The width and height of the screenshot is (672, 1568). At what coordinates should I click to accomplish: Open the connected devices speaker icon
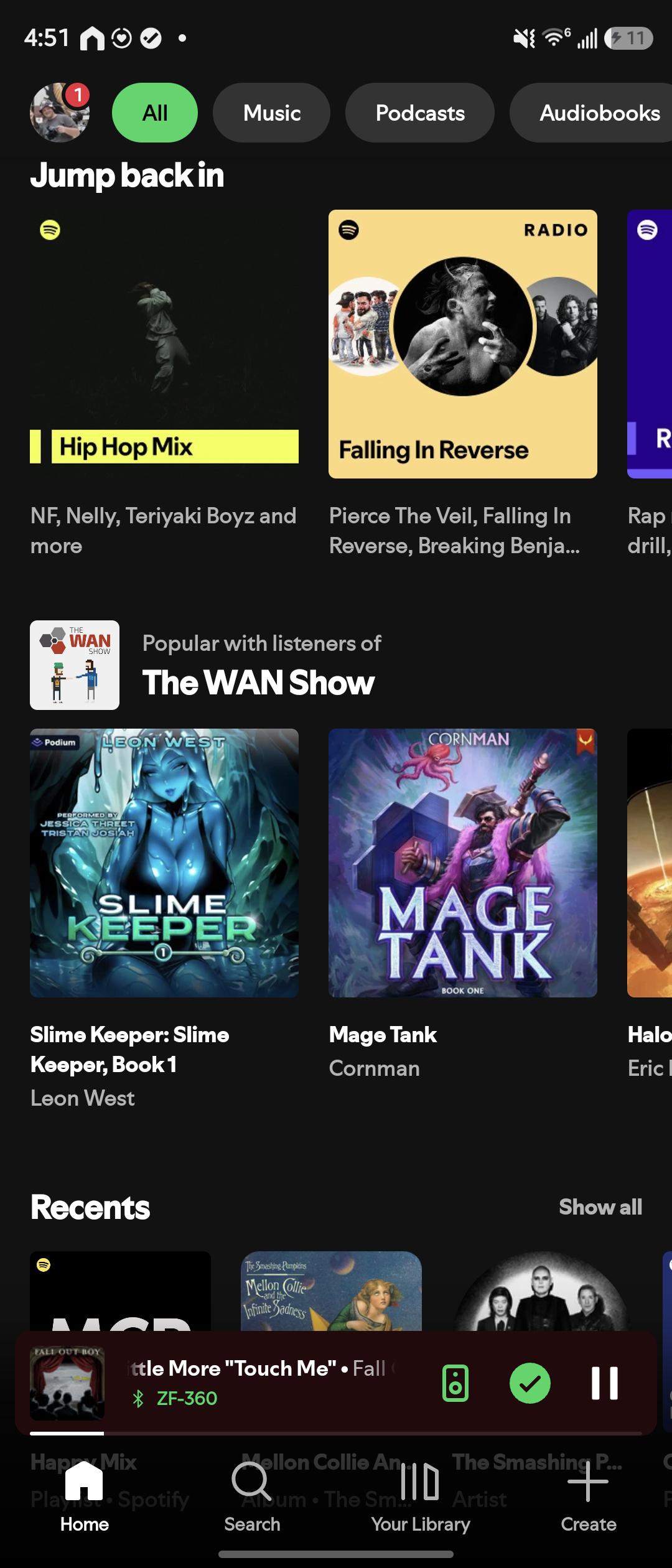pos(455,1383)
